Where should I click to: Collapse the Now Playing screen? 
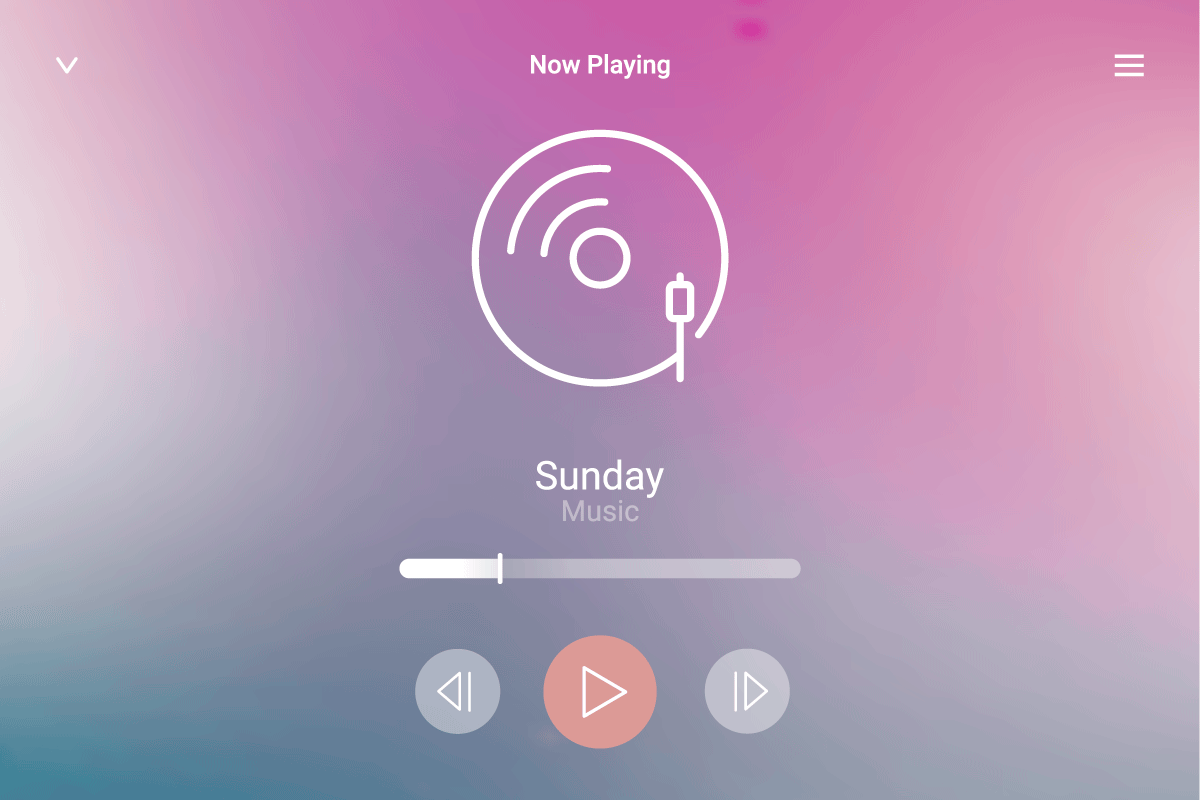[x=67, y=66]
